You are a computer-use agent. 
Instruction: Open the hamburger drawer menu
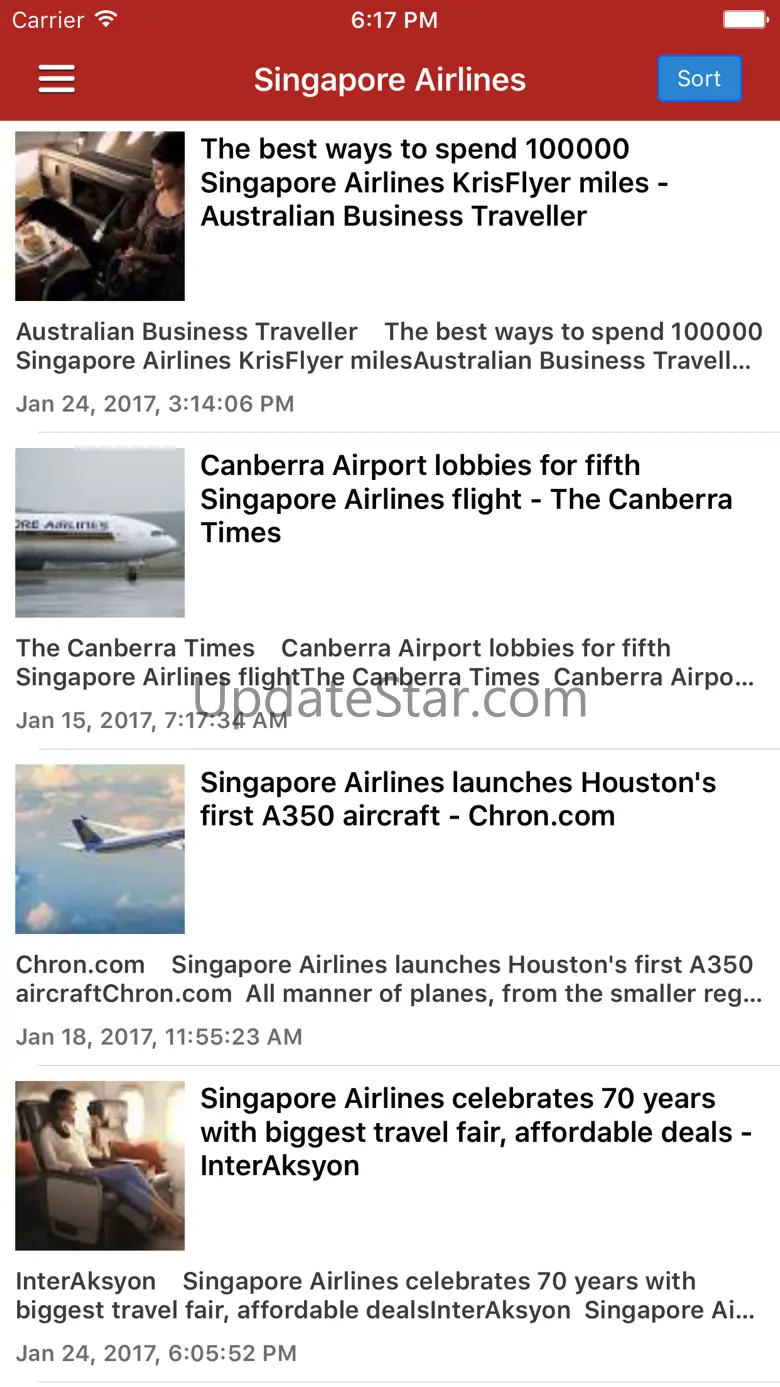57,79
